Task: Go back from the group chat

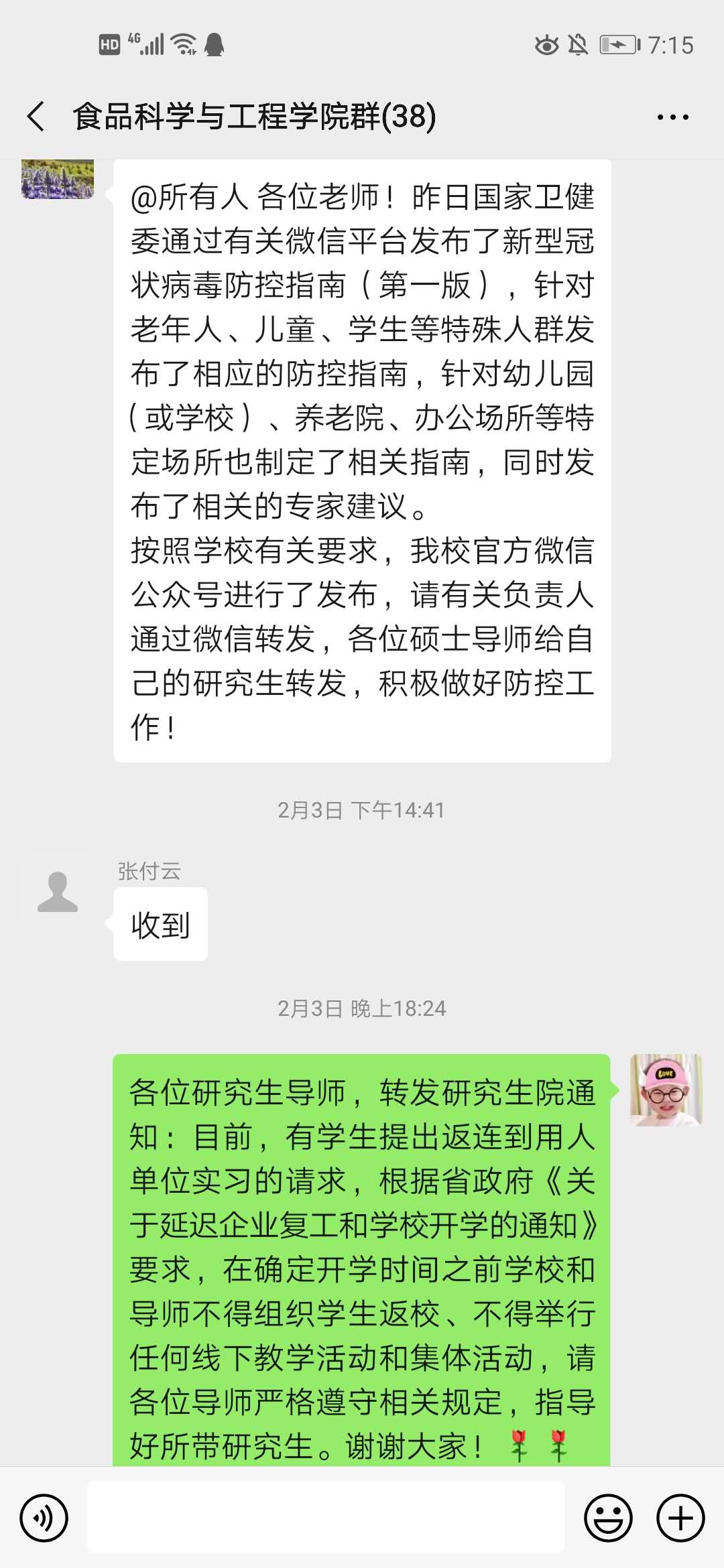Action: [x=36, y=117]
